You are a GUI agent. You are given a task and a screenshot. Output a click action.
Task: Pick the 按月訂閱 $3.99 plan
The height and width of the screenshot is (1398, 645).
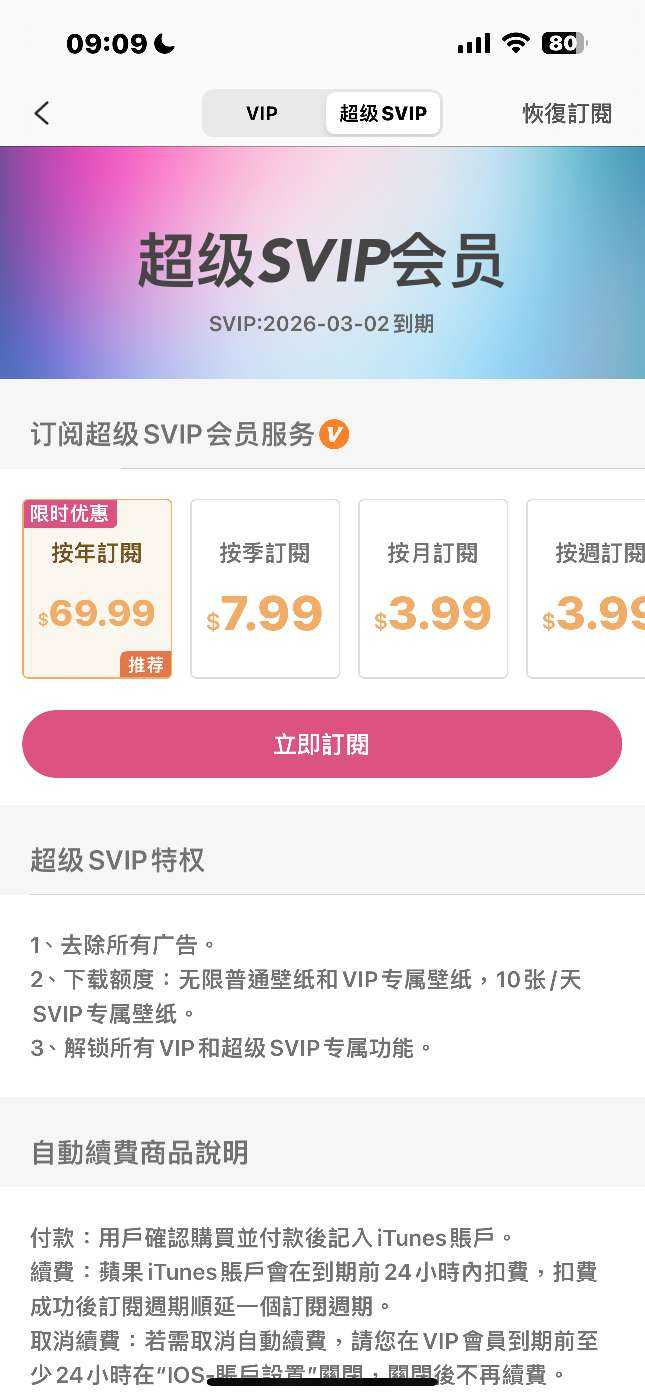pyautogui.click(x=433, y=588)
